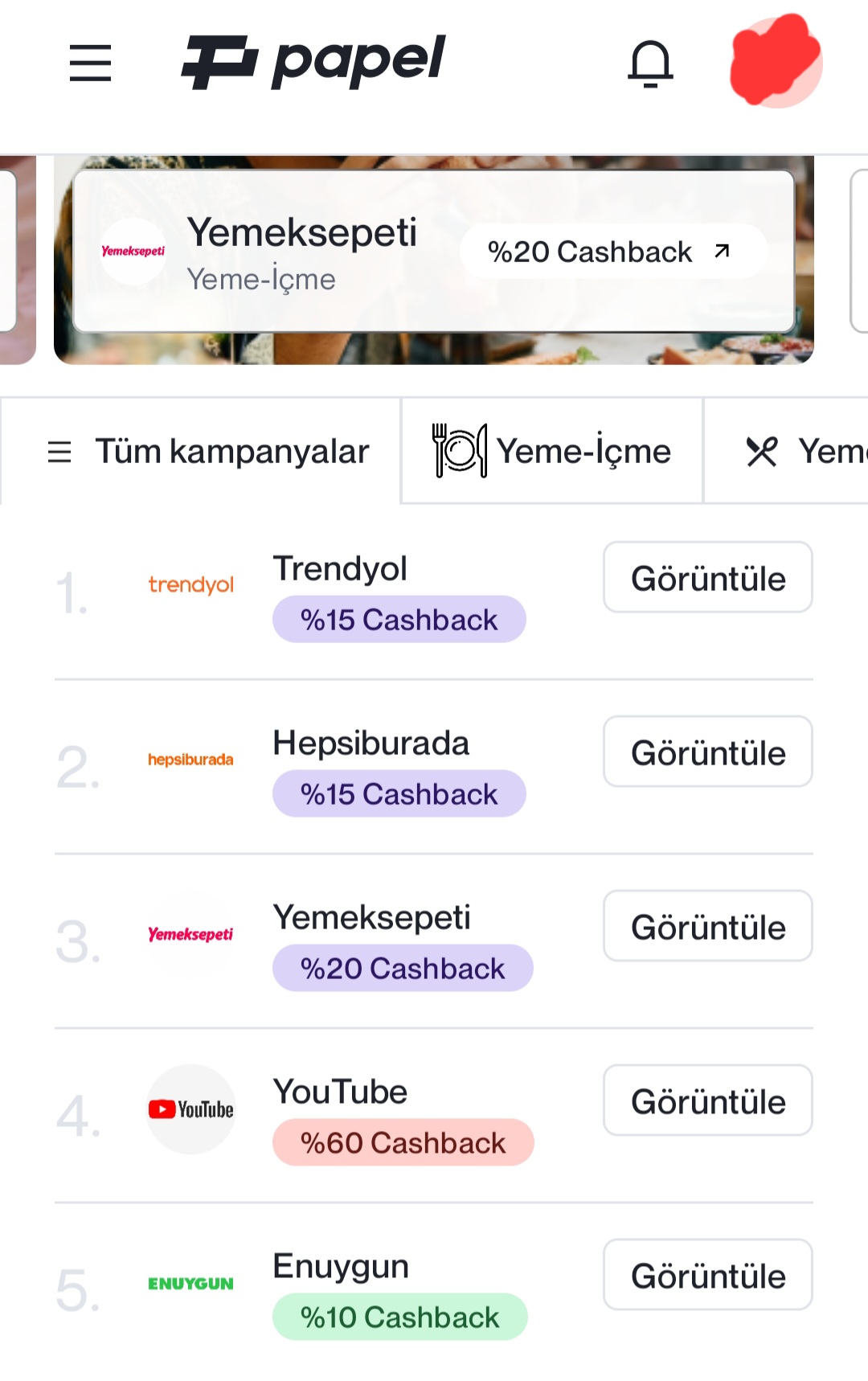Open the hamburger drawer menu
This screenshot has height=1381, width=868.
[90, 63]
